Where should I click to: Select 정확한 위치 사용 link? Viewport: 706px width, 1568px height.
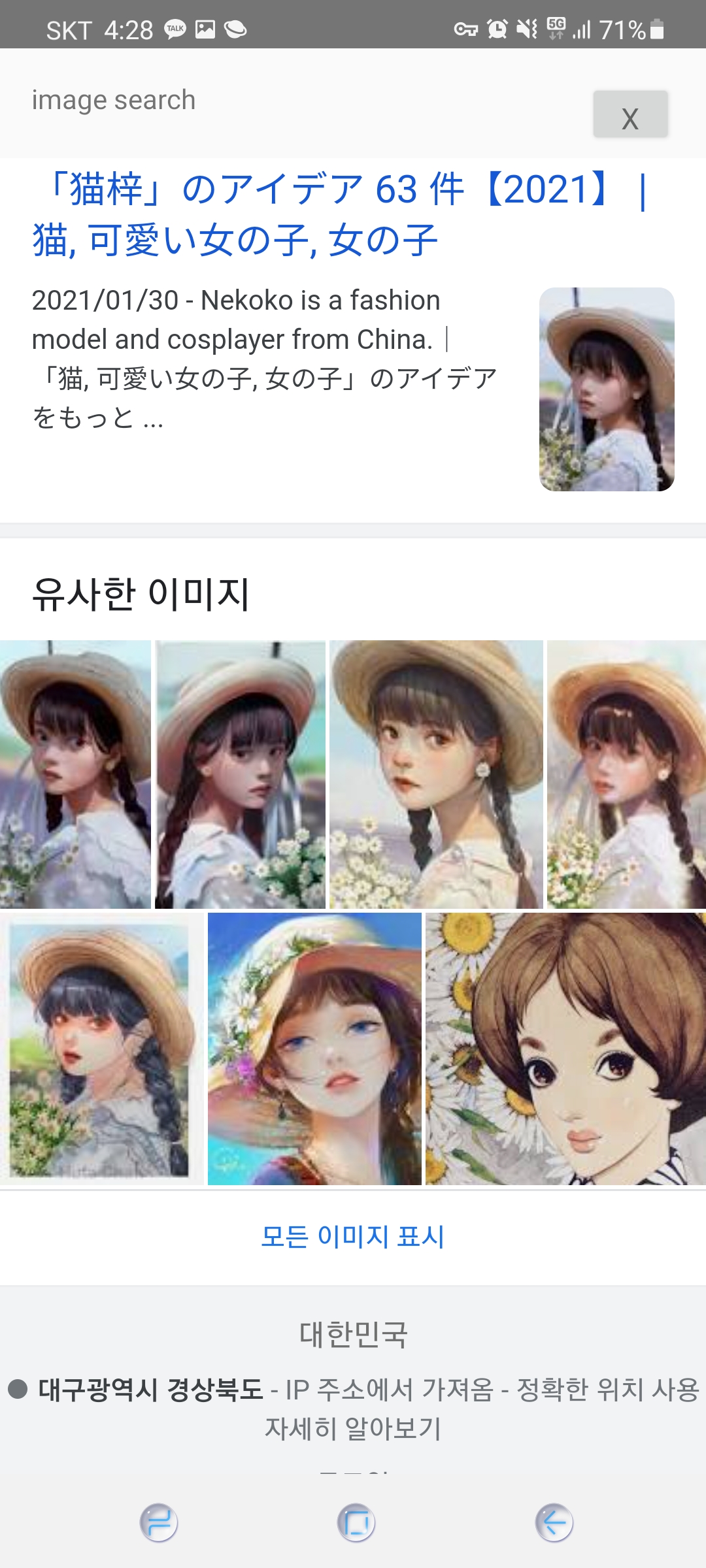(608, 1390)
